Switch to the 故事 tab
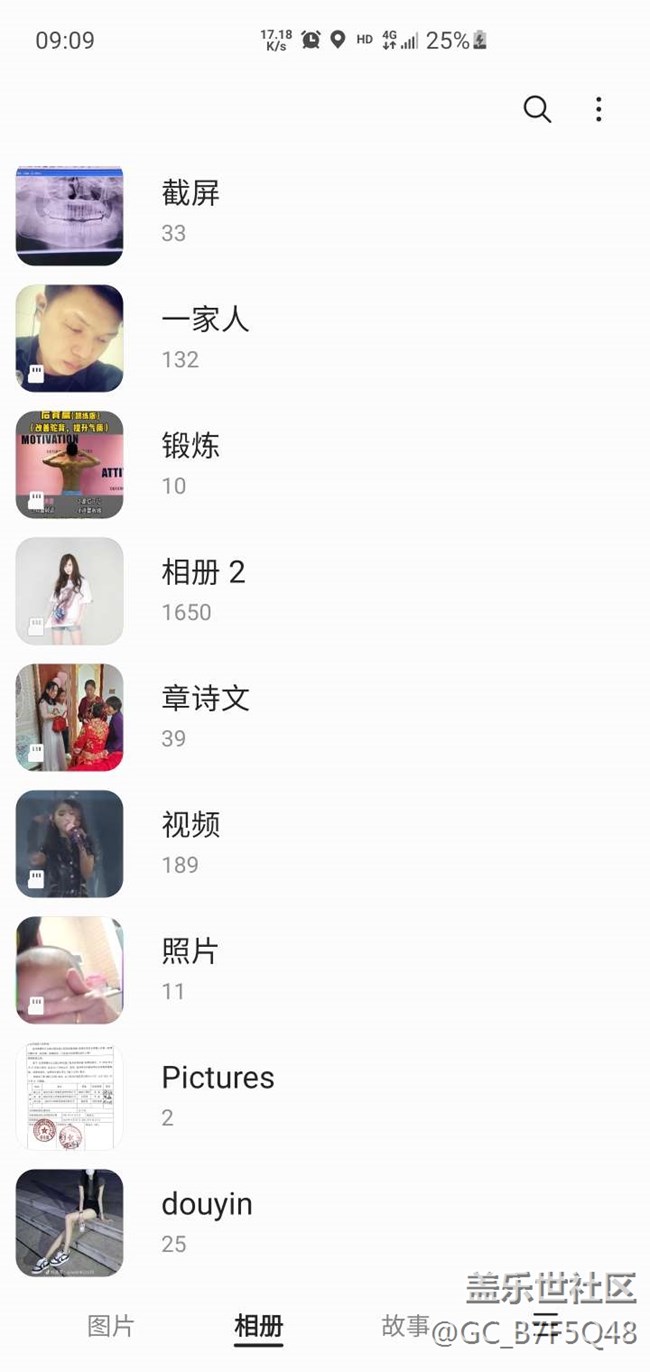 [406, 1326]
